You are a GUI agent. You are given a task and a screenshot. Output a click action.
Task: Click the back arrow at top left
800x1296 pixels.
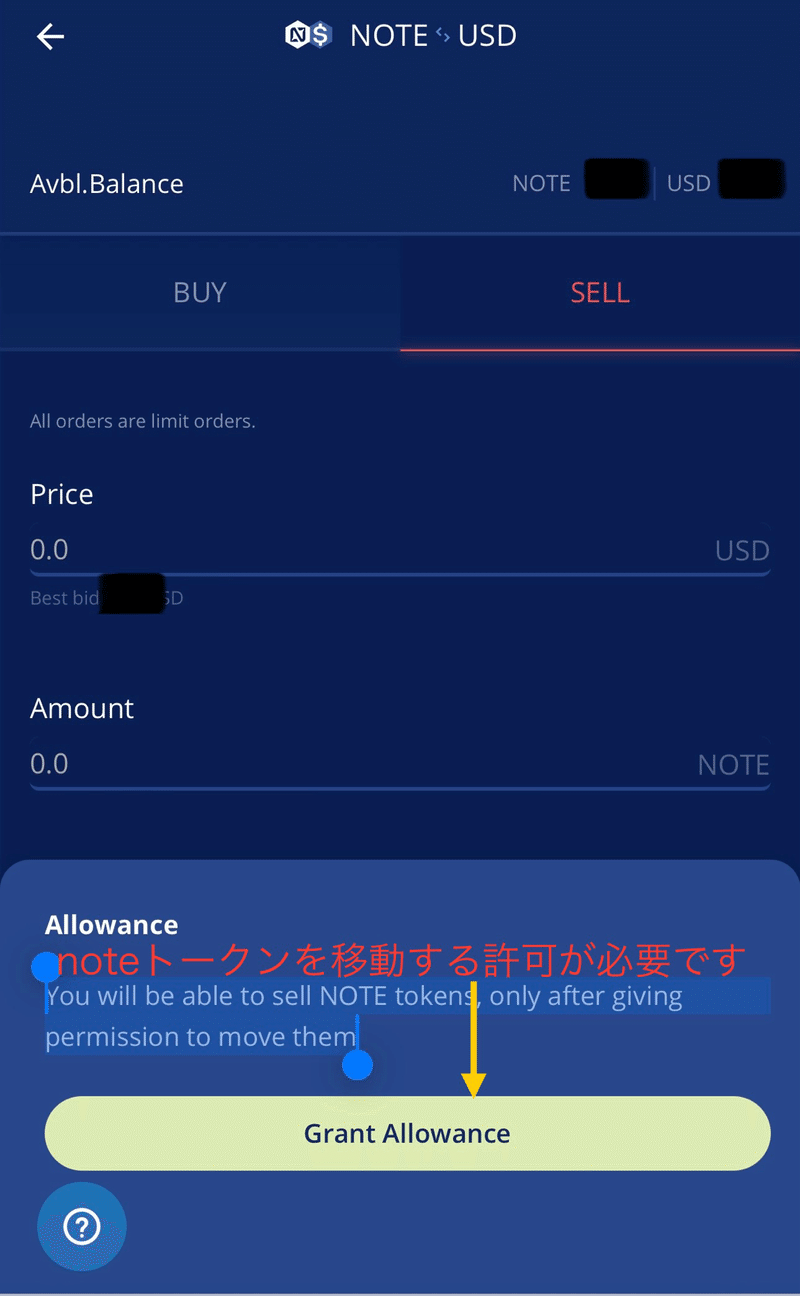[x=49, y=36]
